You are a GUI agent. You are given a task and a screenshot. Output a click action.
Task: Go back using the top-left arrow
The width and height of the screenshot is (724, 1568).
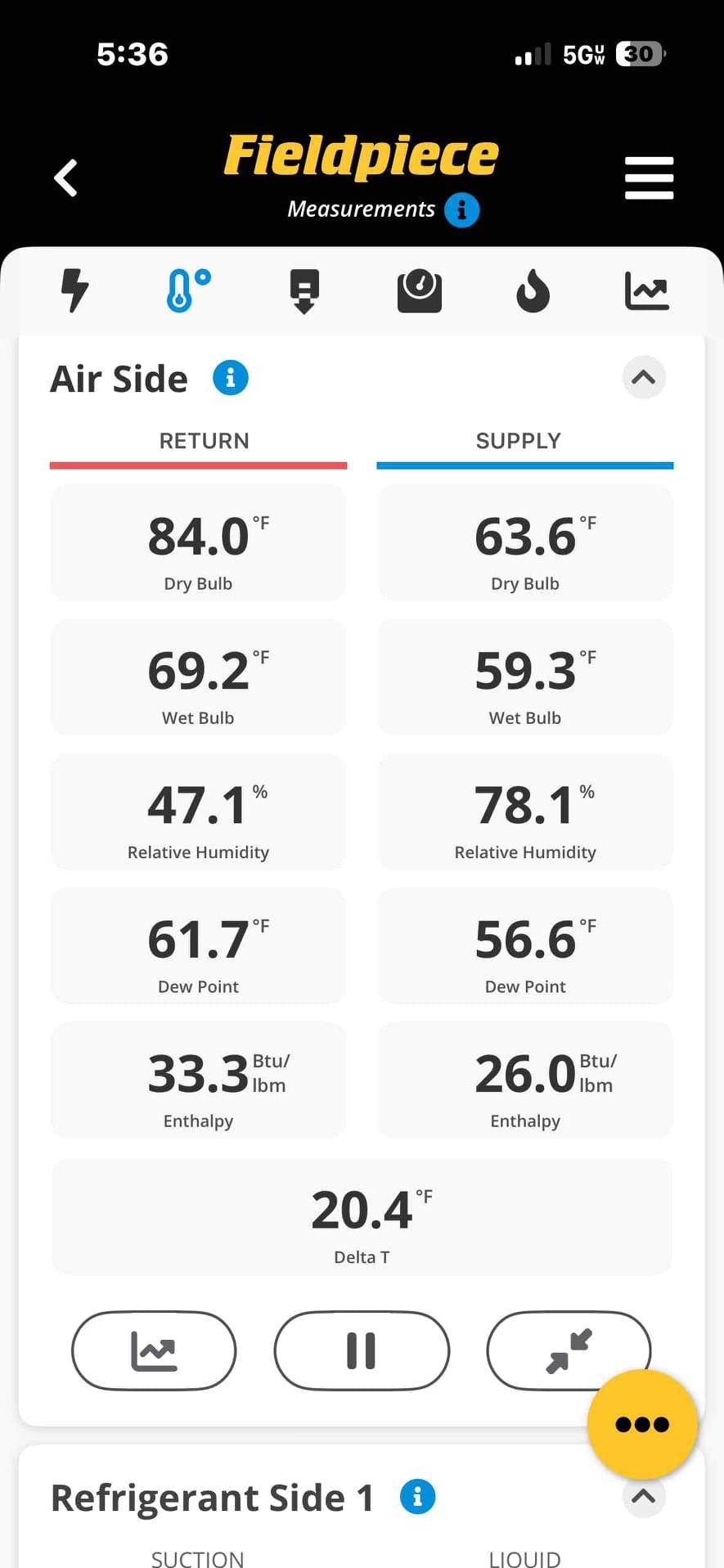(x=65, y=177)
